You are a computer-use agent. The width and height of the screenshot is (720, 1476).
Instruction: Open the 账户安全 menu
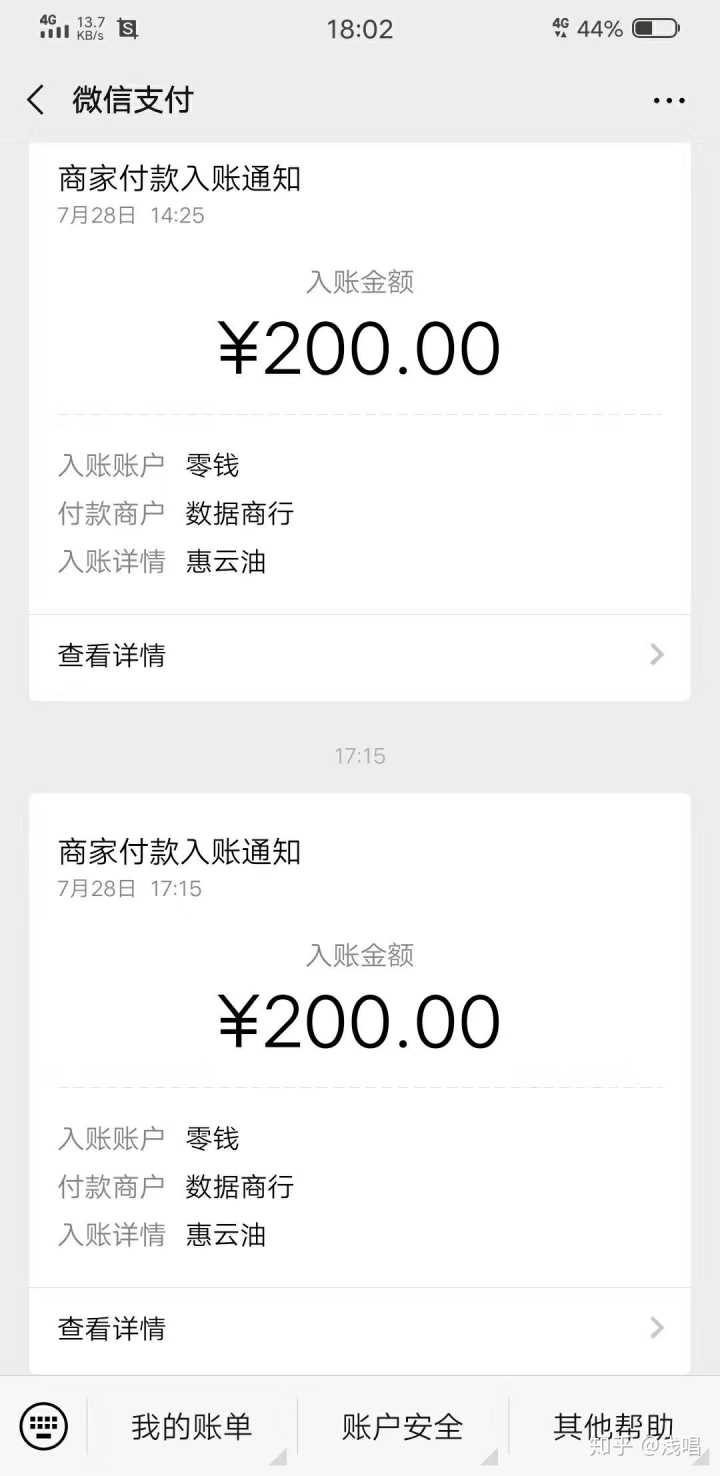tap(403, 1426)
